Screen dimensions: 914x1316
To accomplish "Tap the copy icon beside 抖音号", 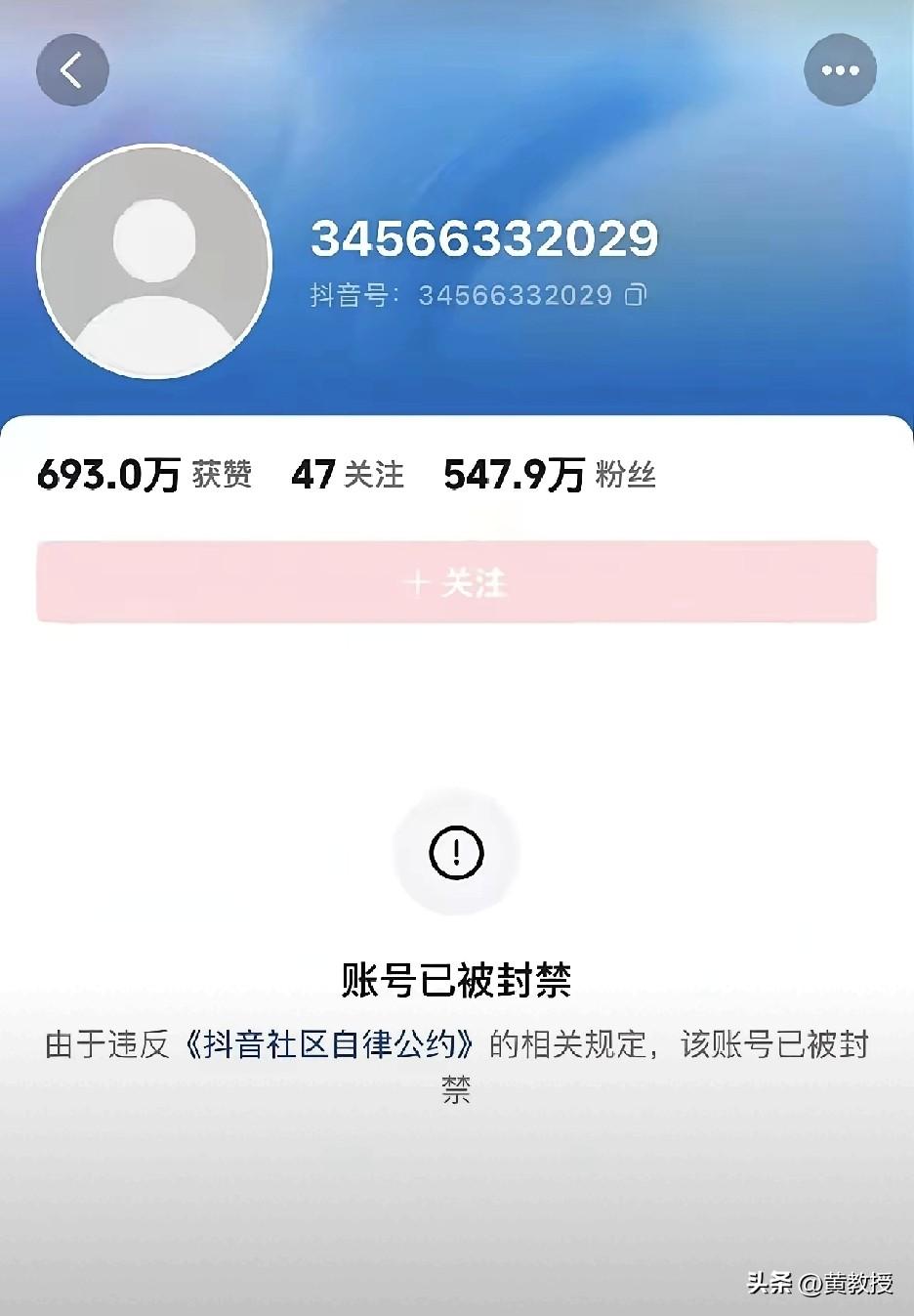I will [636, 294].
